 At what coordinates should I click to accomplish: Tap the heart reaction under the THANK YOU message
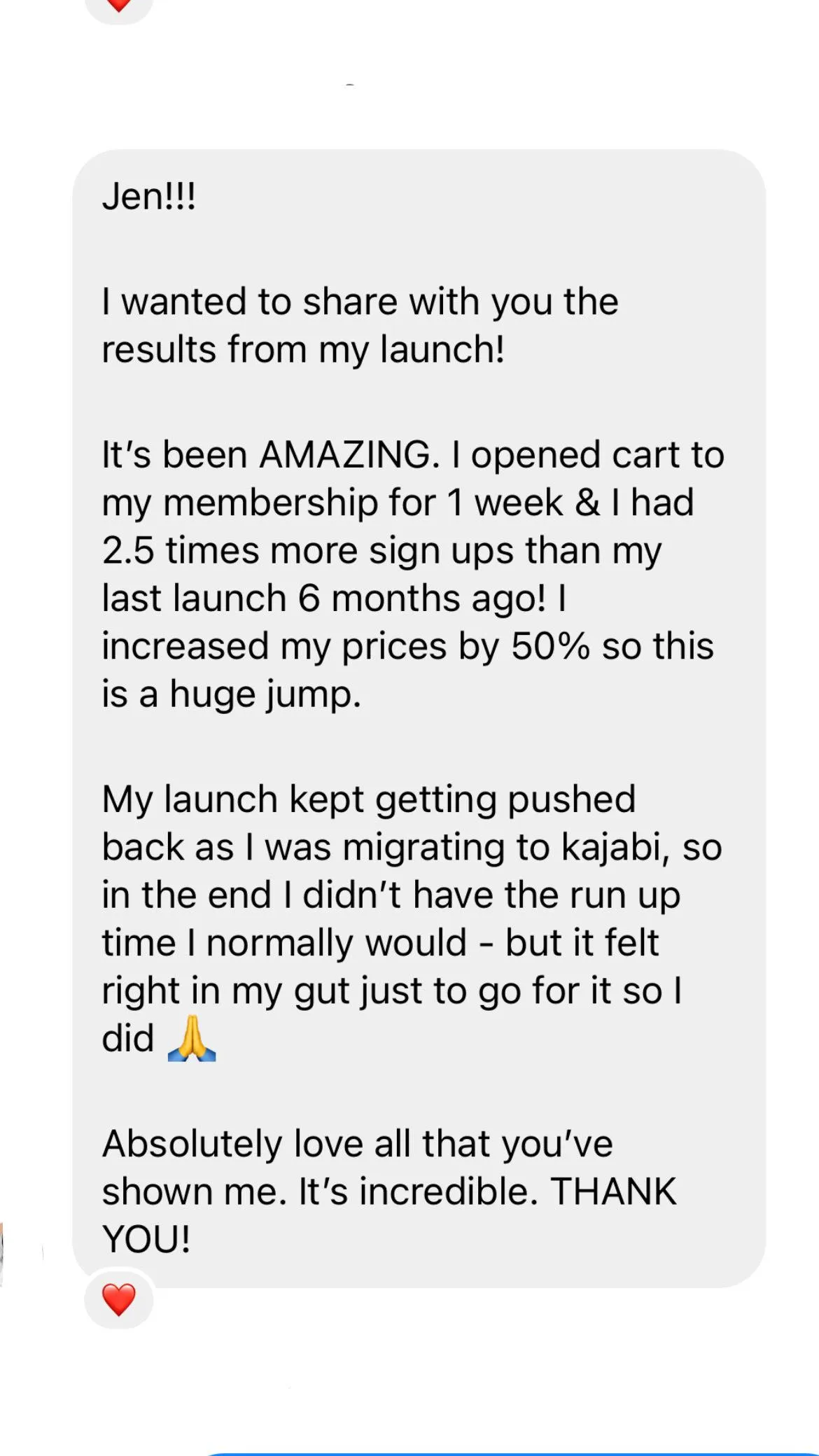coord(118,1300)
